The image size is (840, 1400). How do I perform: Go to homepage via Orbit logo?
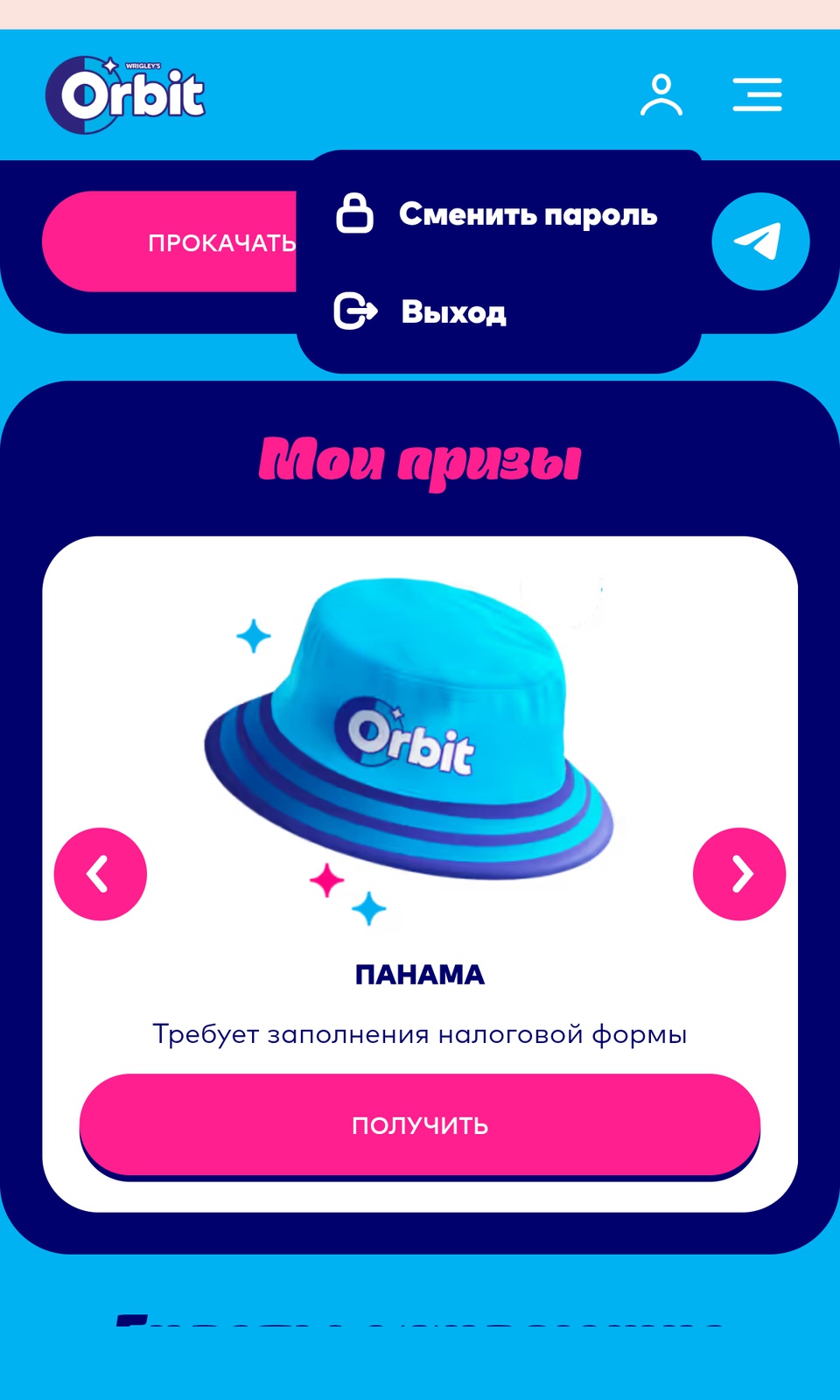tap(125, 94)
